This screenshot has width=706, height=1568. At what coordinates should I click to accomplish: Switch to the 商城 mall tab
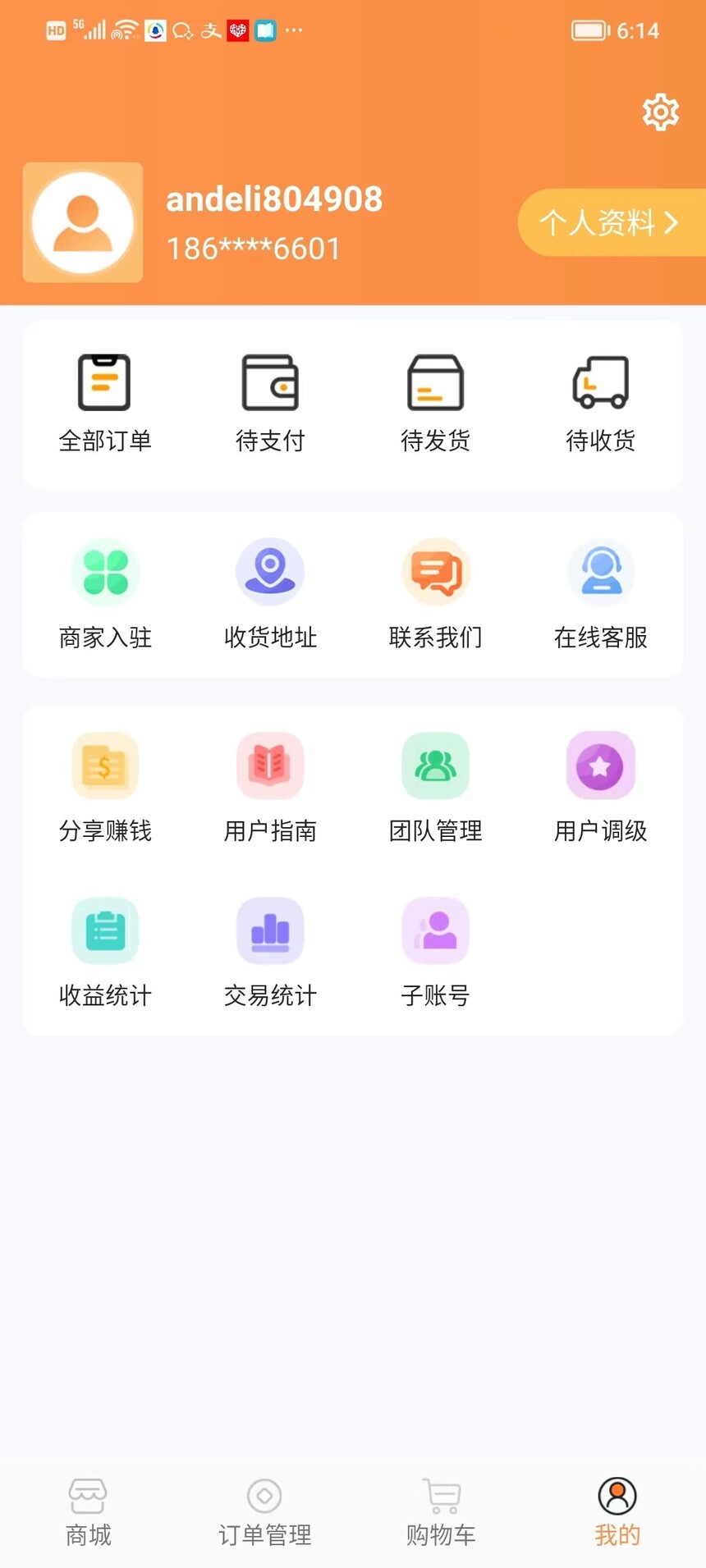(x=88, y=1512)
